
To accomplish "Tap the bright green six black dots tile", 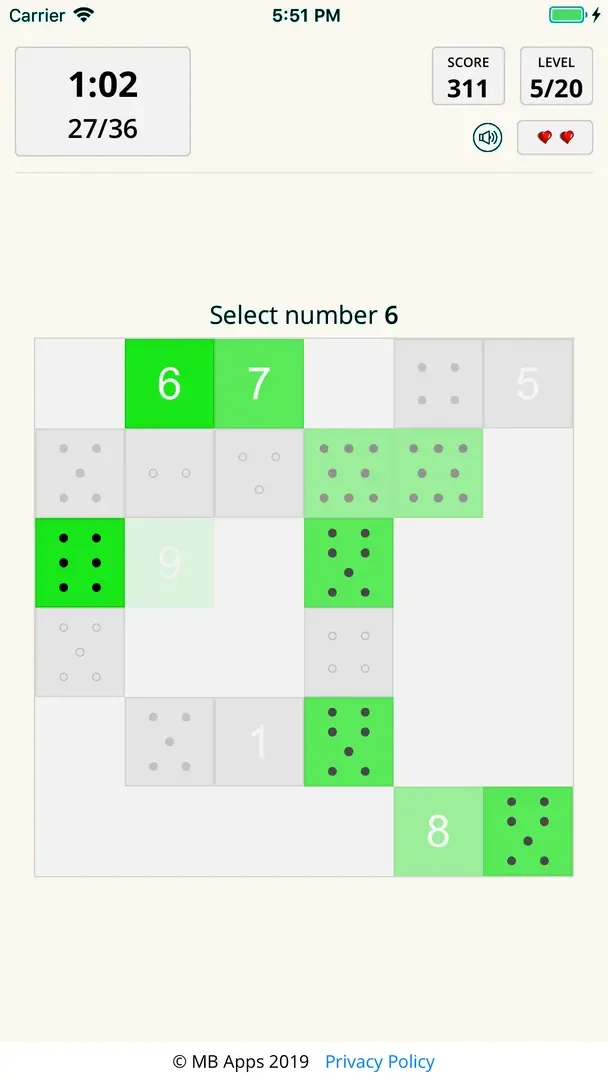I will coord(80,563).
